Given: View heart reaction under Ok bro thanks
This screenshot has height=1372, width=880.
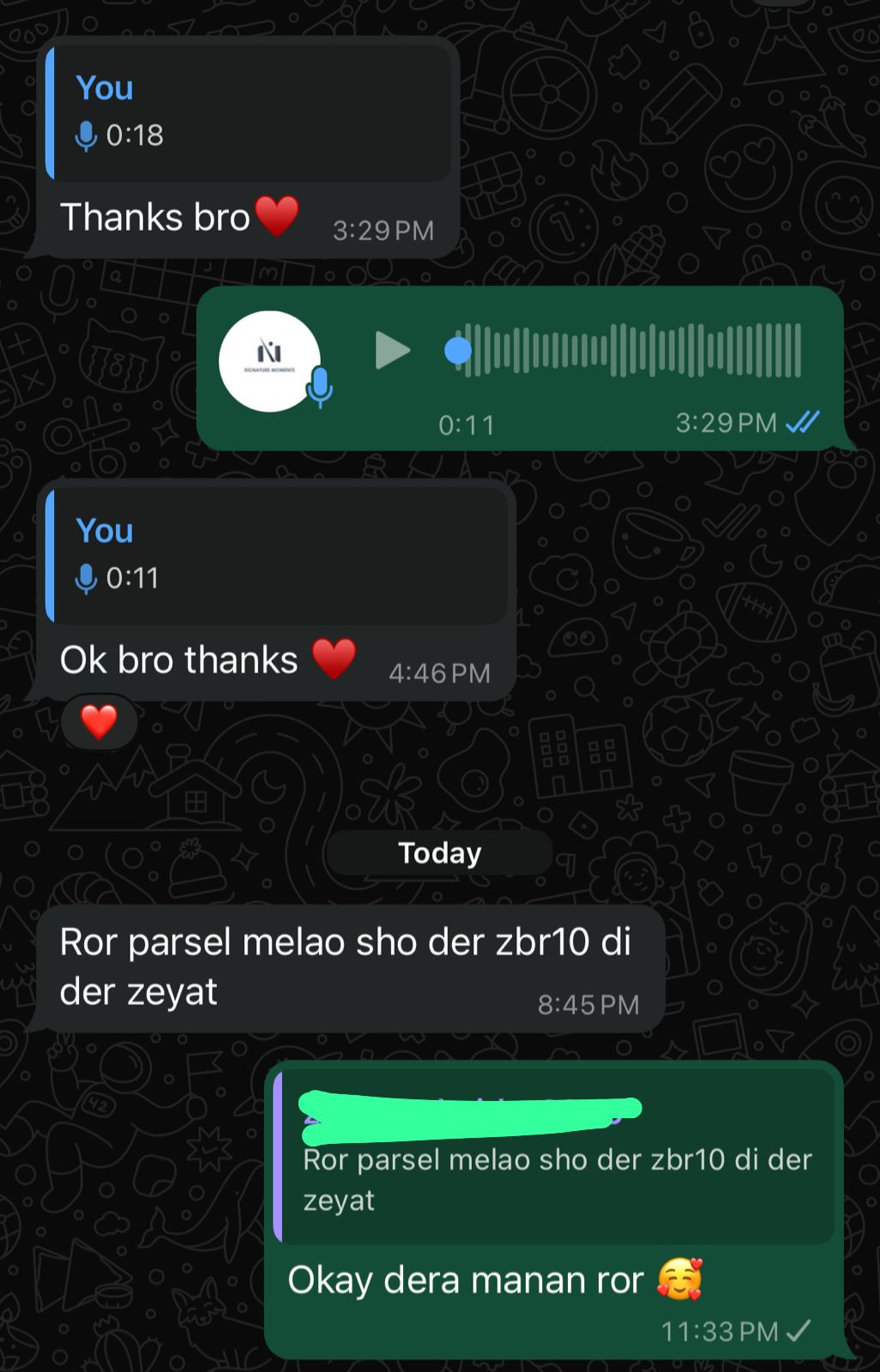Looking at the screenshot, I should [99, 722].
